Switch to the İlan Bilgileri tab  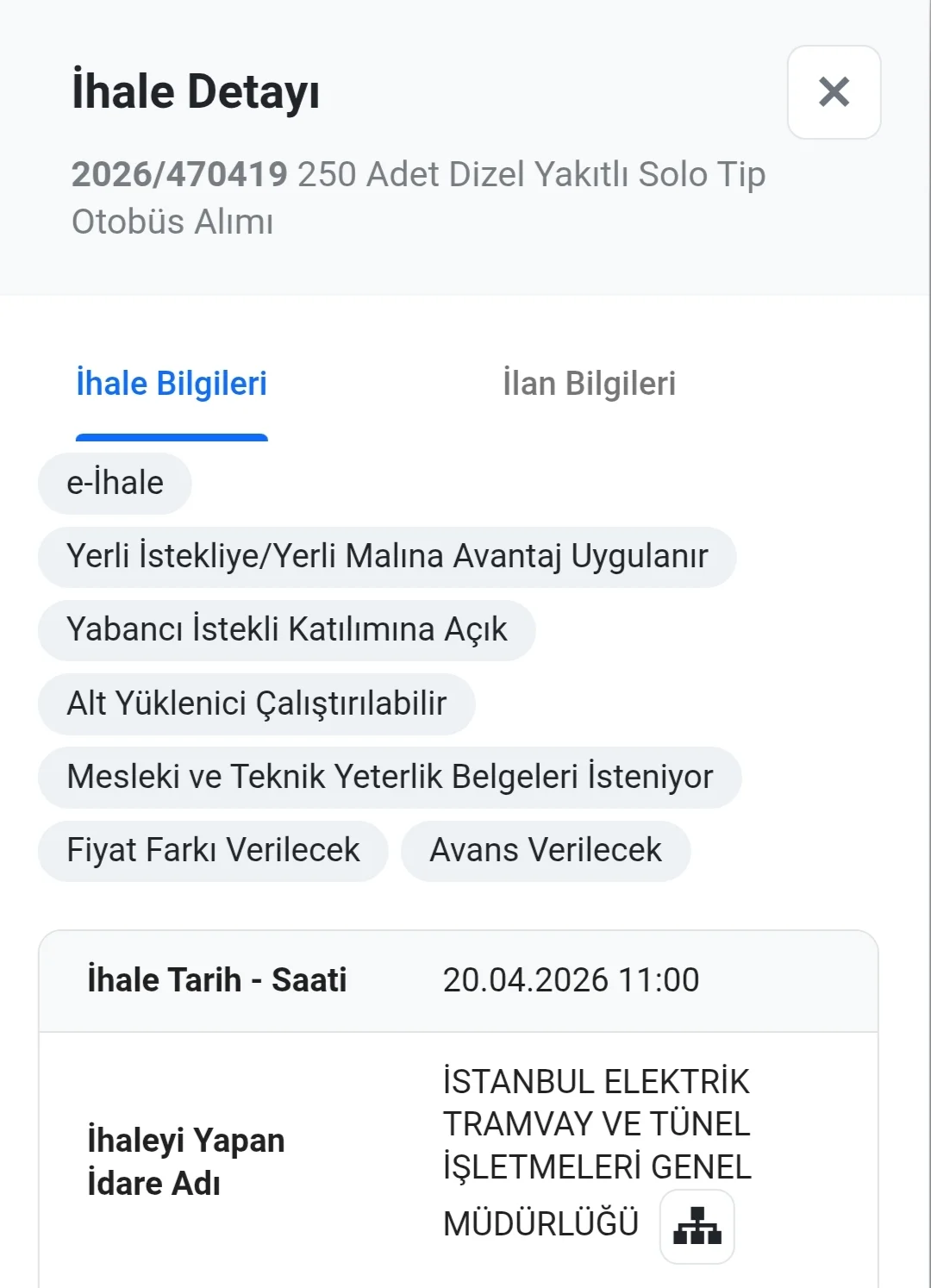click(x=589, y=384)
